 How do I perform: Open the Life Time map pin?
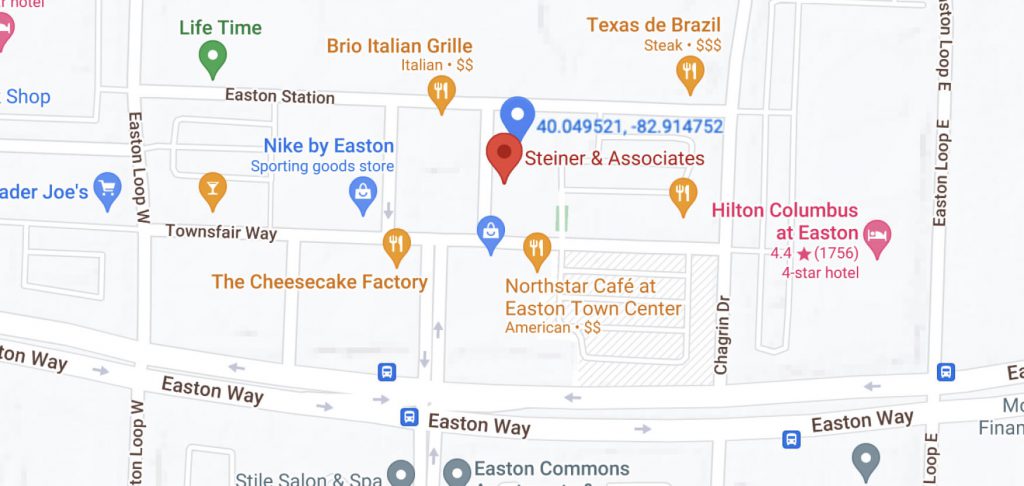[212, 56]
